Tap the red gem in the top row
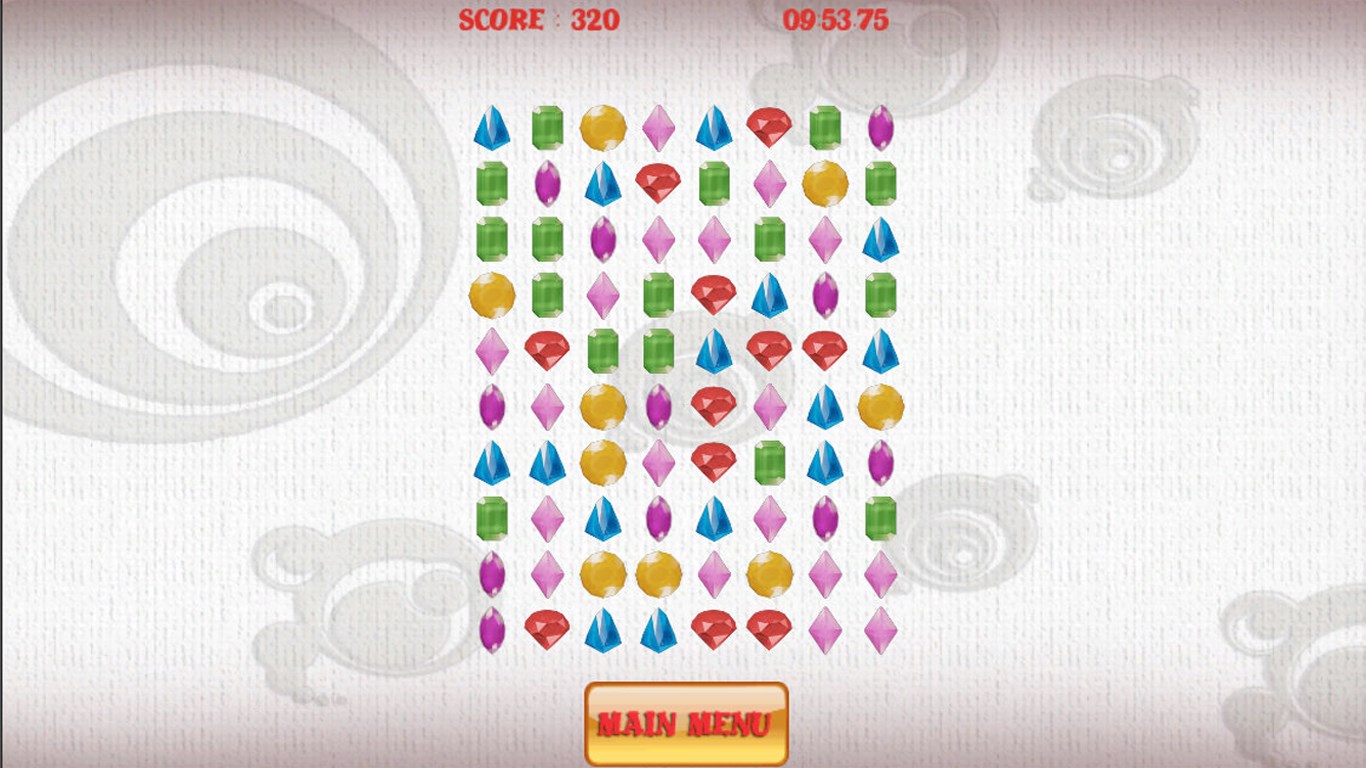1366x768 pixels. tap(769, 127)
